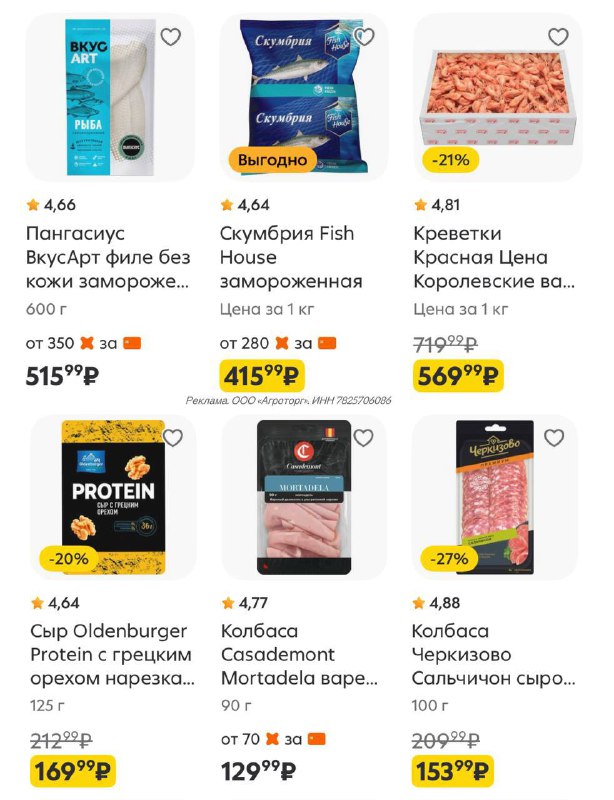The image size is (614, 800).
Task: Add Колбаса Черкизово Сальчичон to wishlist
Action: (x=554, y=437)
